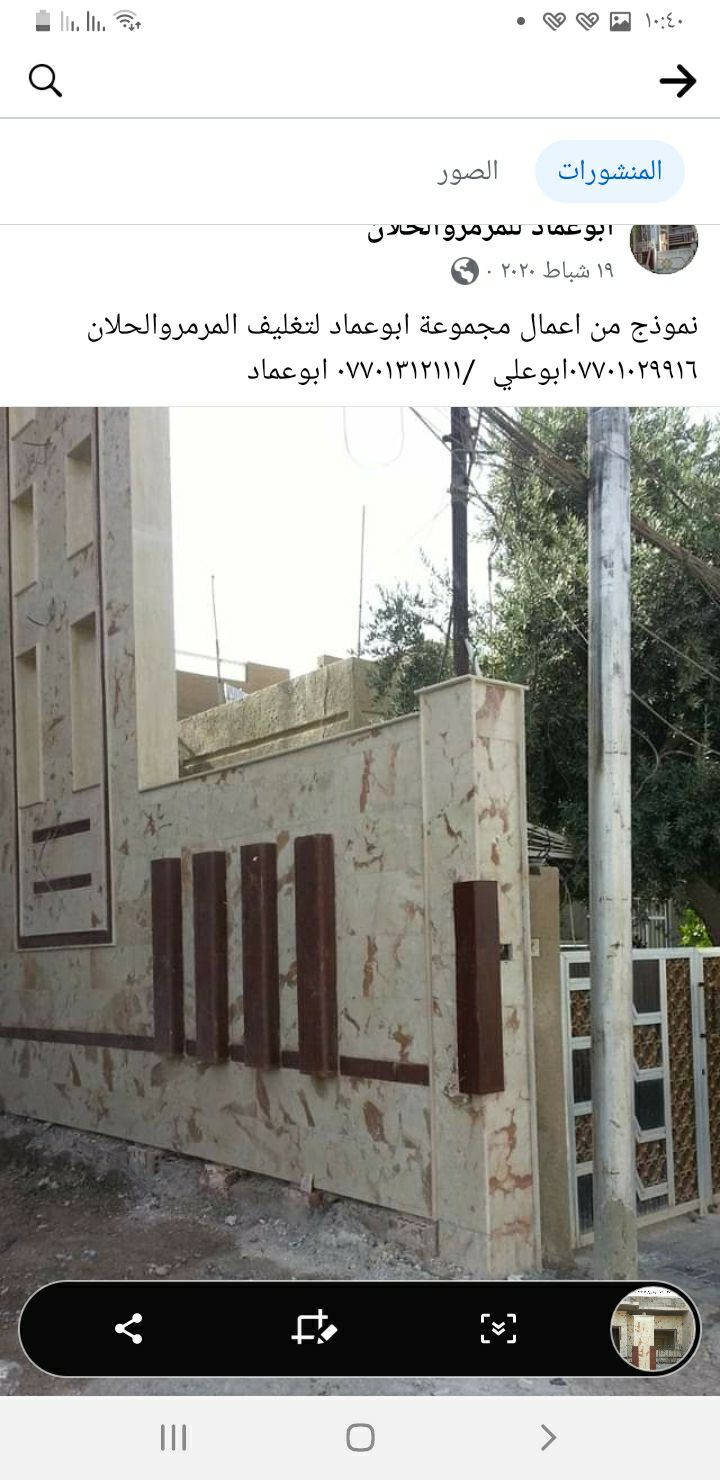
Task: Start scroll capture in screenshot toolbar
Action: [x=498, y=1328]
